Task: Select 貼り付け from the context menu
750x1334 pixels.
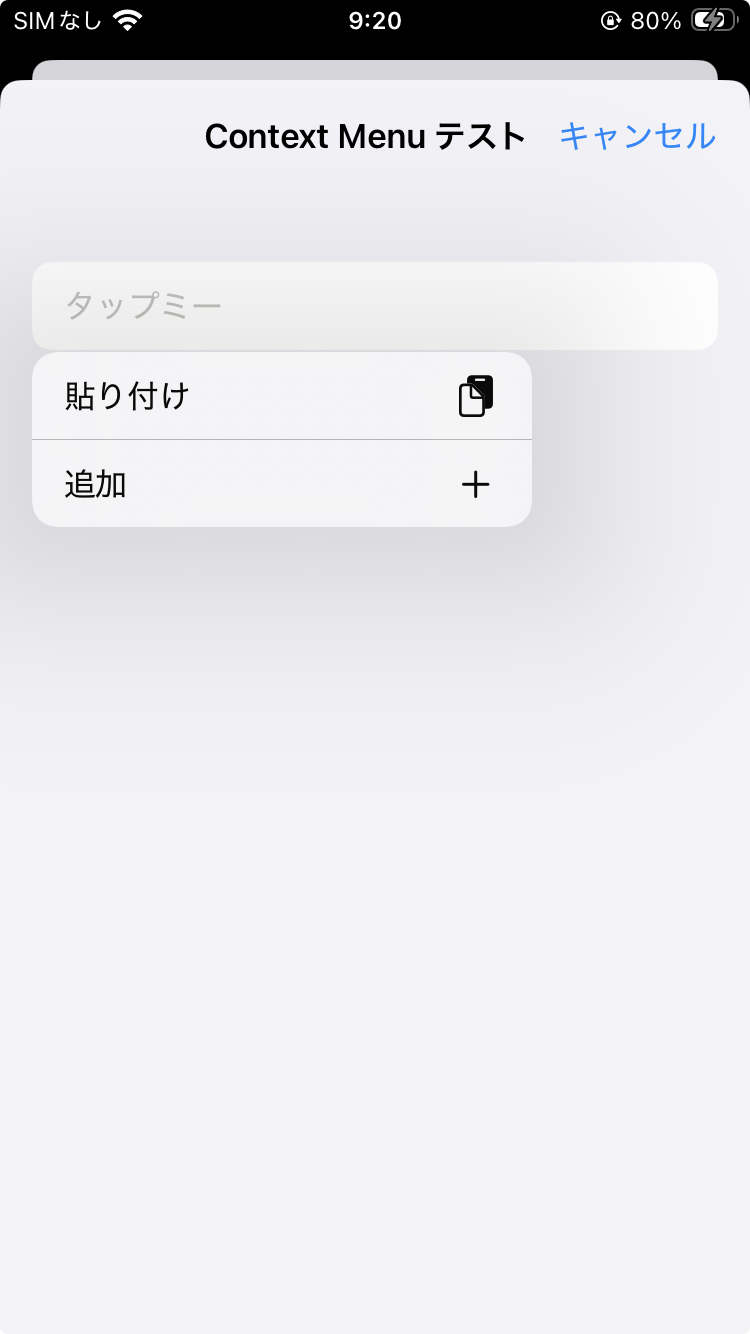Action: click(282, 396)
